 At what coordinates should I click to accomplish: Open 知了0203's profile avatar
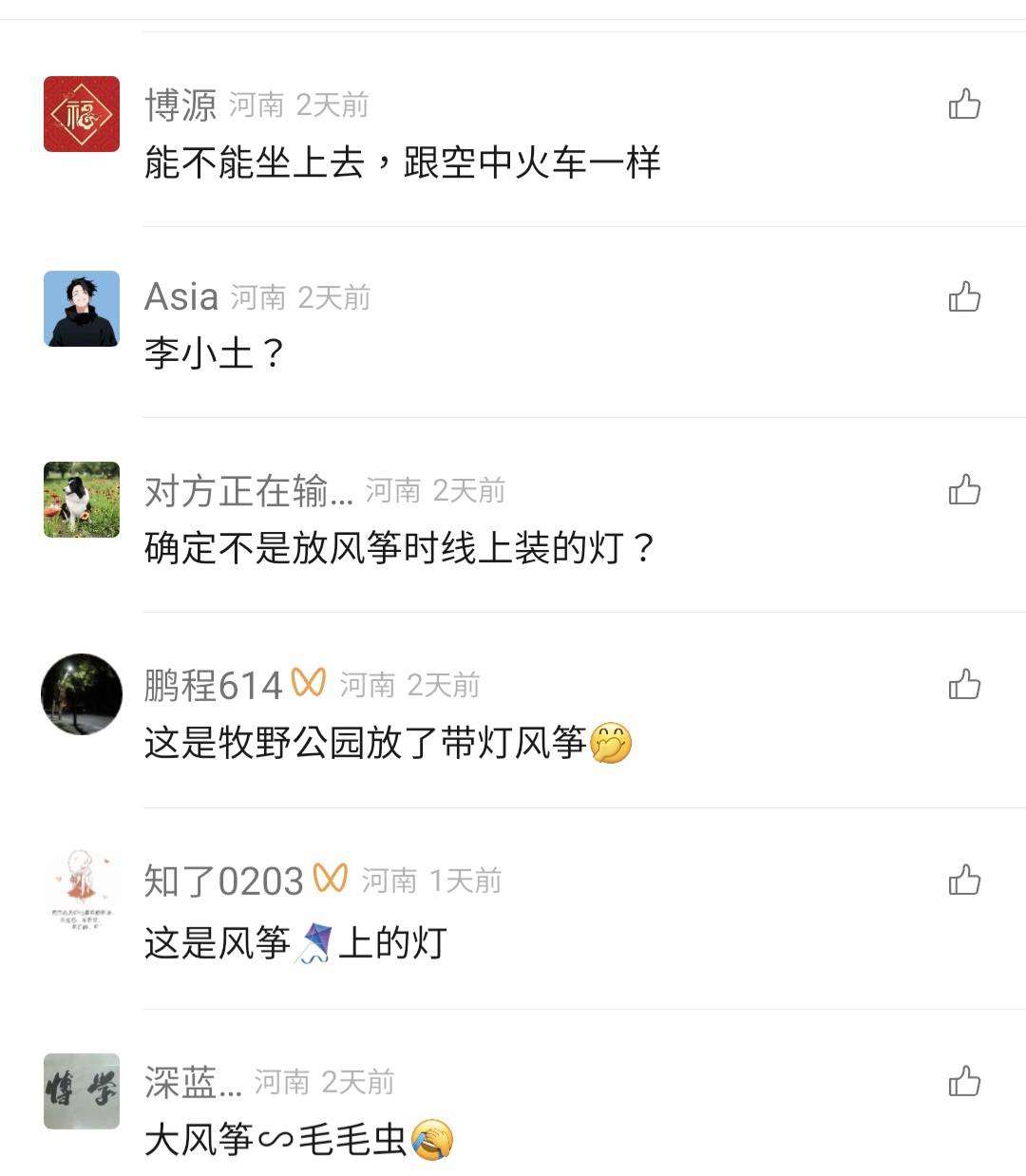click(x=82, y=890)
